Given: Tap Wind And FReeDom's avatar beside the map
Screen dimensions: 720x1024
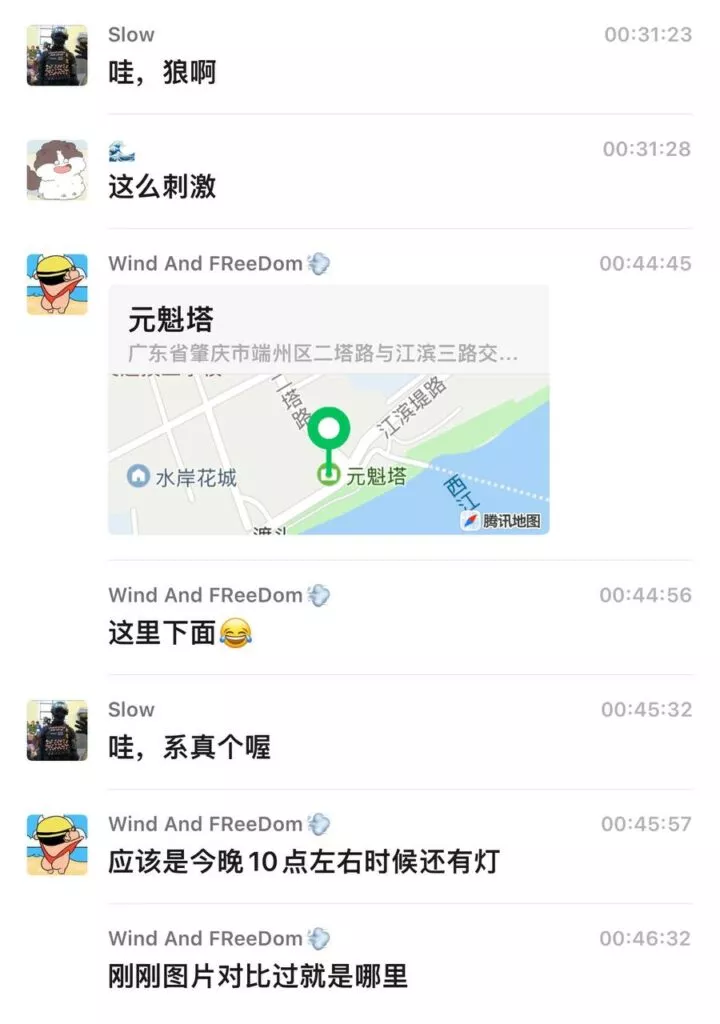Looking at the screenshot, I should (x=56, y=284).
